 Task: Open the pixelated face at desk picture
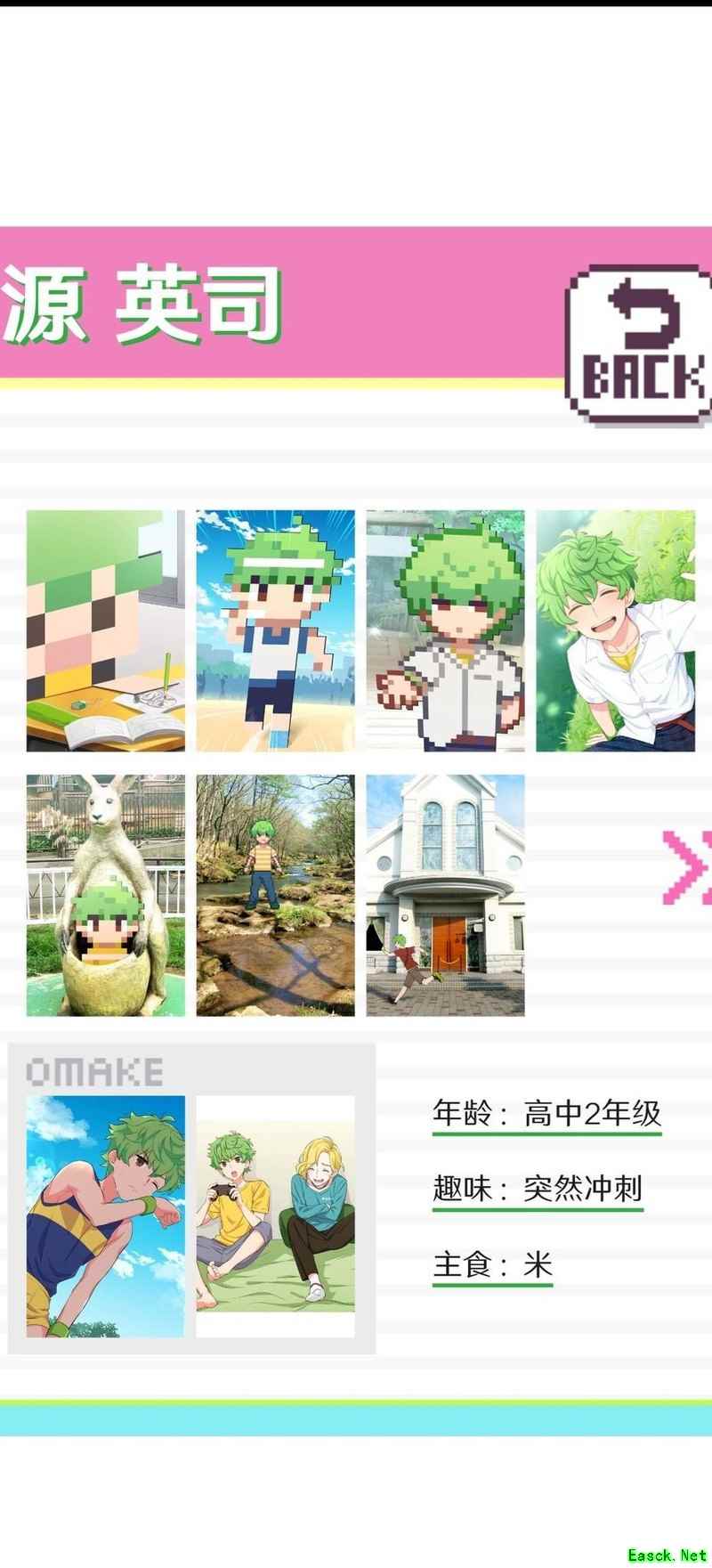click(106, 630)
